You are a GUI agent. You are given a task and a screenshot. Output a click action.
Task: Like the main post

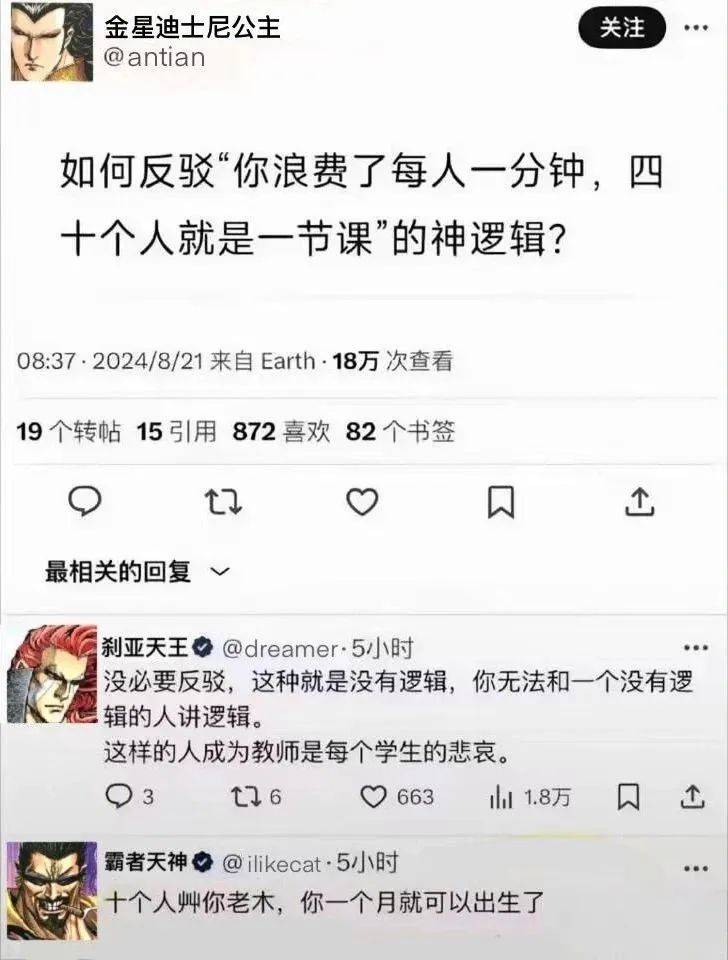point(362,501)
